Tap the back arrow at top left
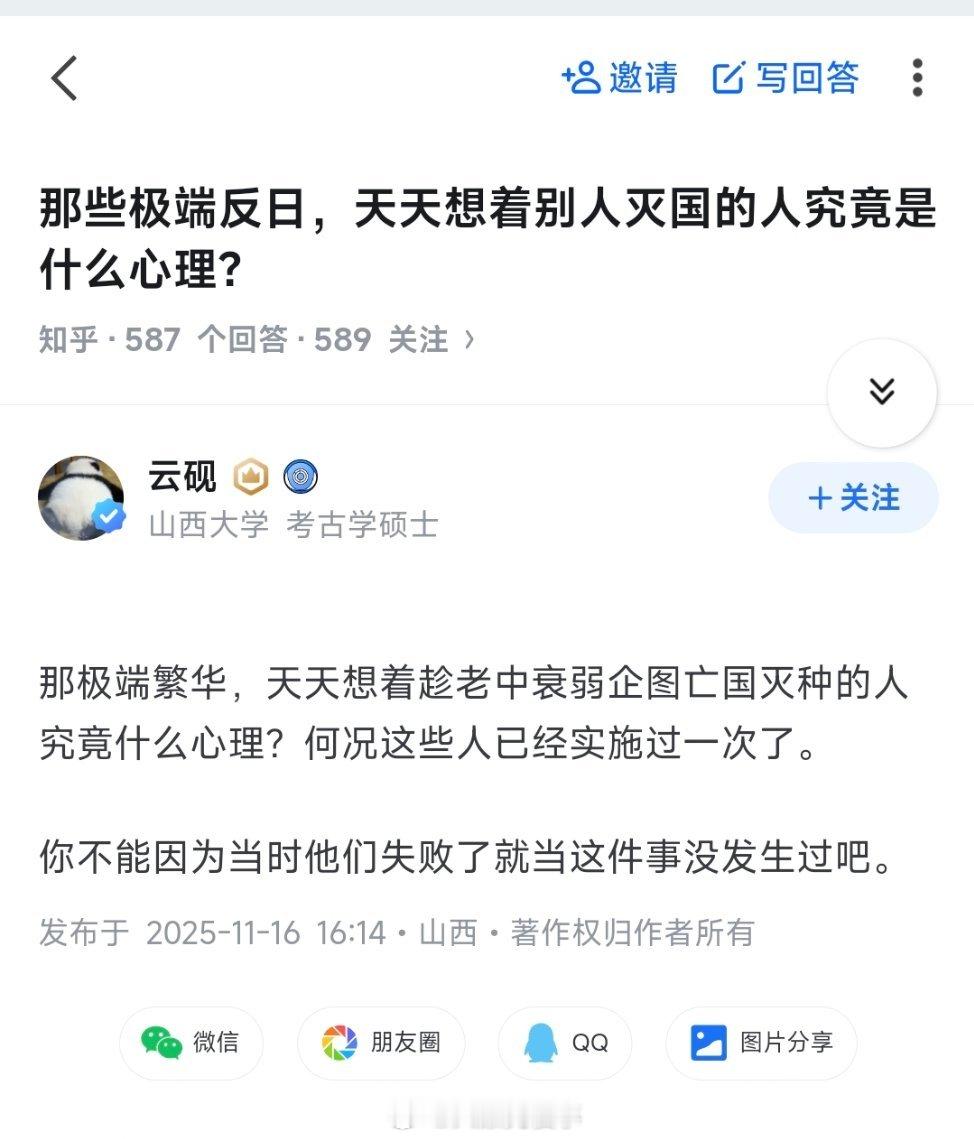Screen dimensions: 974x1139 coord(63,78)
